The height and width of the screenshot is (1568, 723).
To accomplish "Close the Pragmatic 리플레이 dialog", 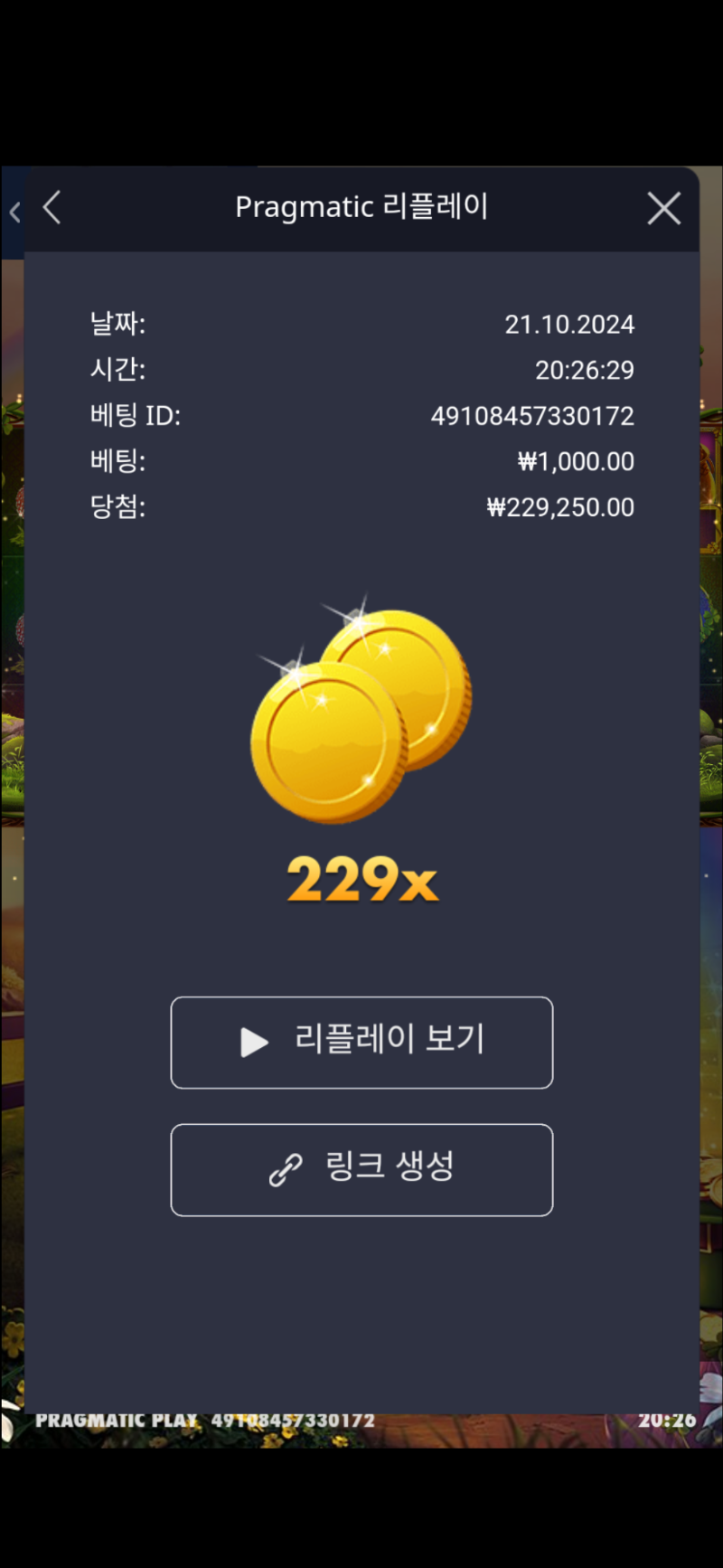I will [663, 209].
